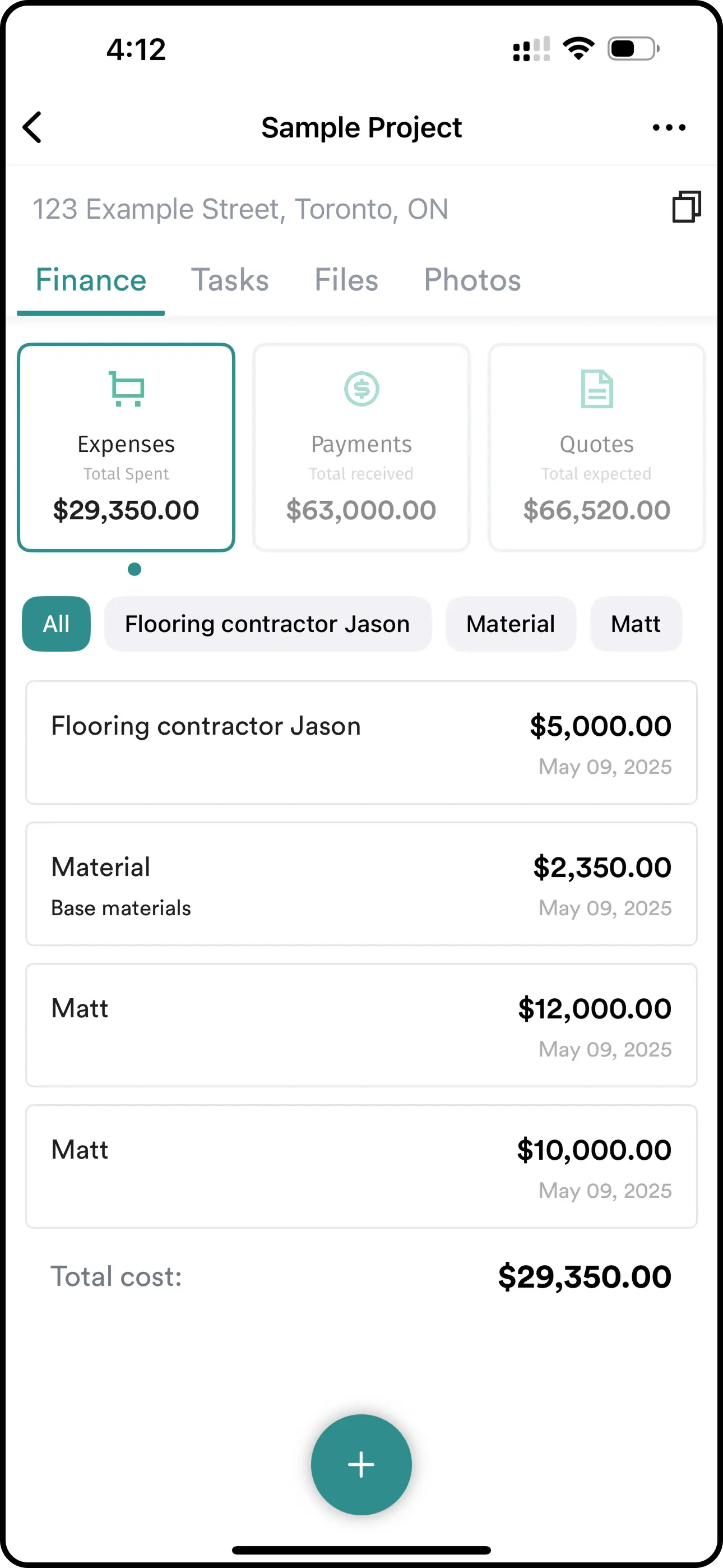Open the Material Base materials expense
The height and width of the screenshot is (1568, 723).
[361, 884]
